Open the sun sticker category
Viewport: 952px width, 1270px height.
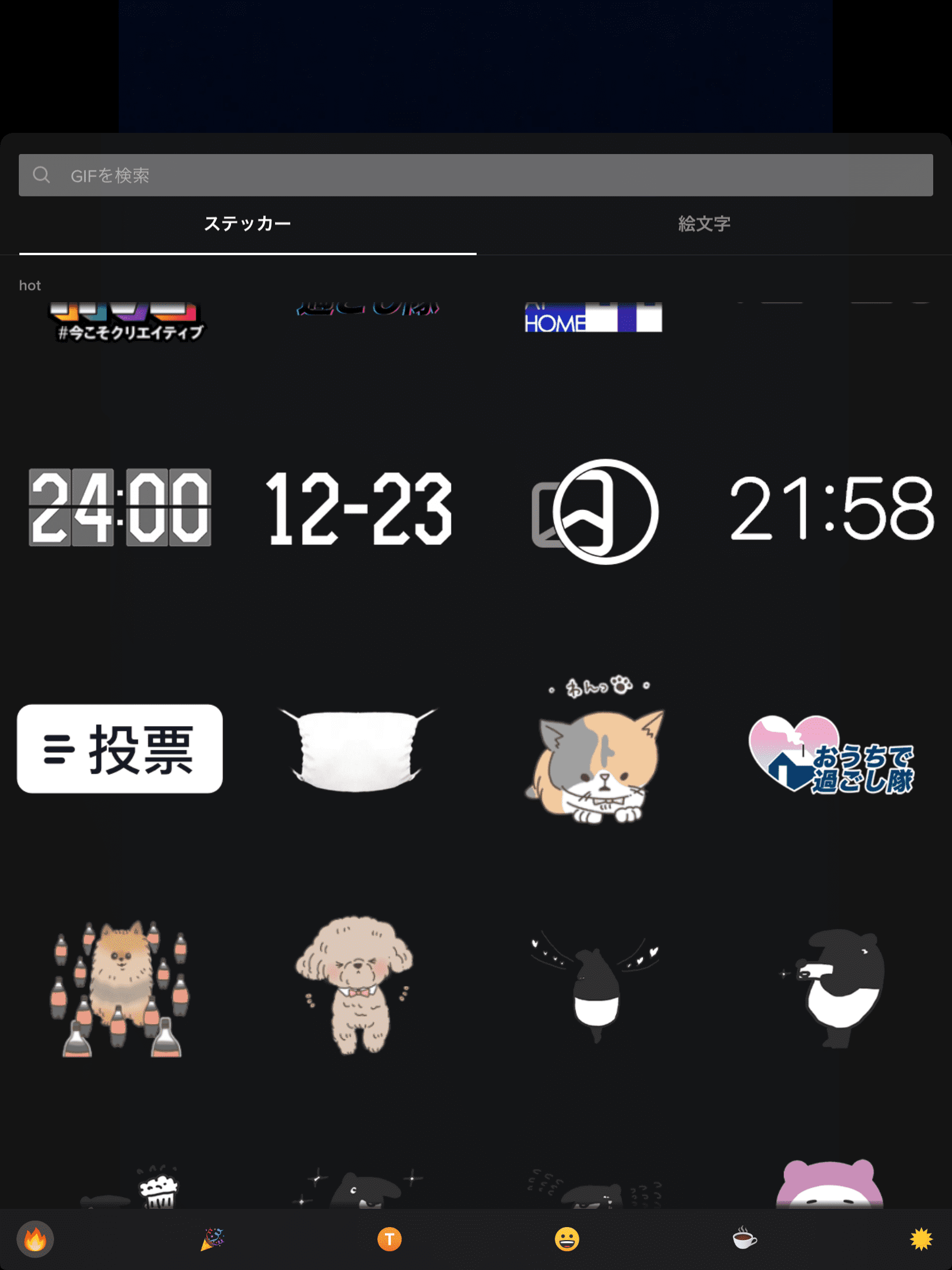(x=921, y=1239)
